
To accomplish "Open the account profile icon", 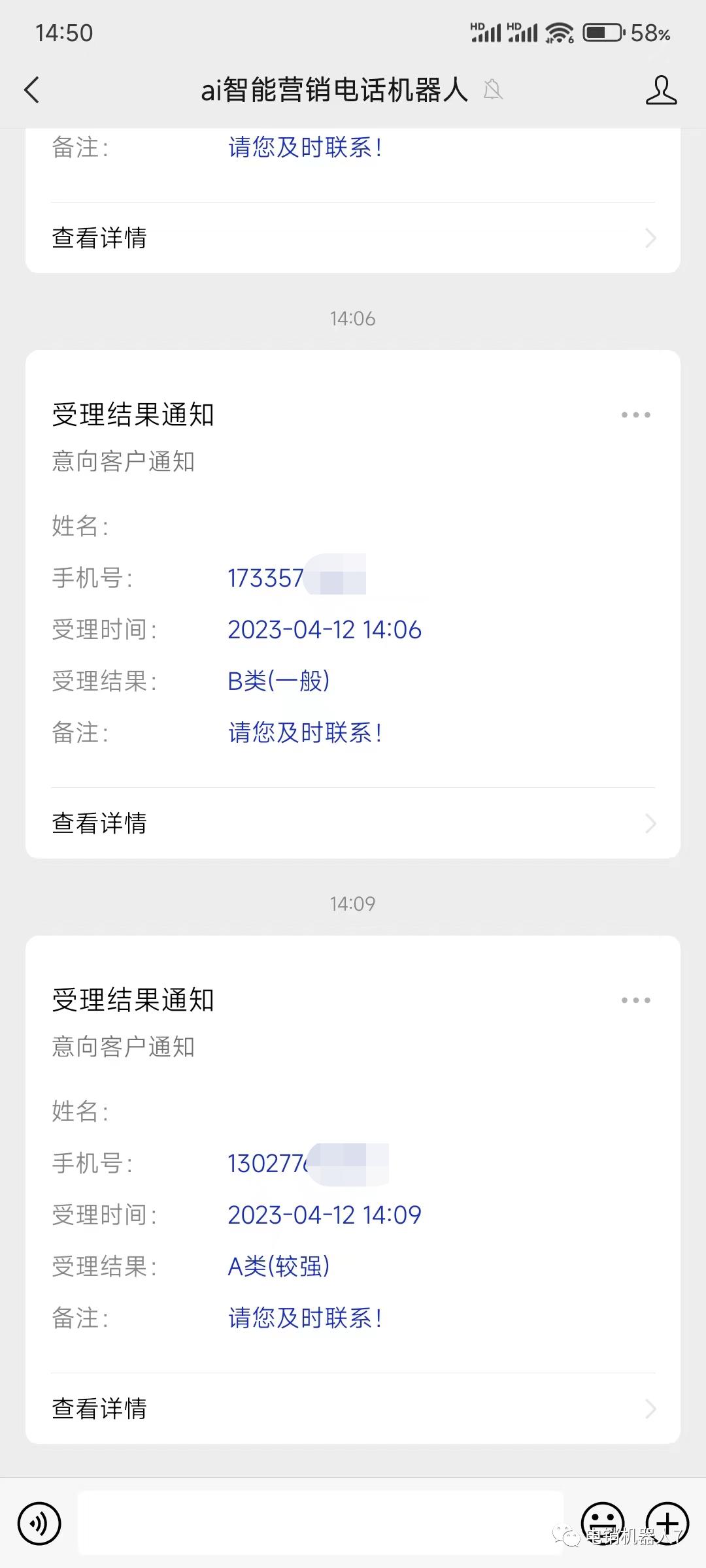I will (x=661, y=90).
